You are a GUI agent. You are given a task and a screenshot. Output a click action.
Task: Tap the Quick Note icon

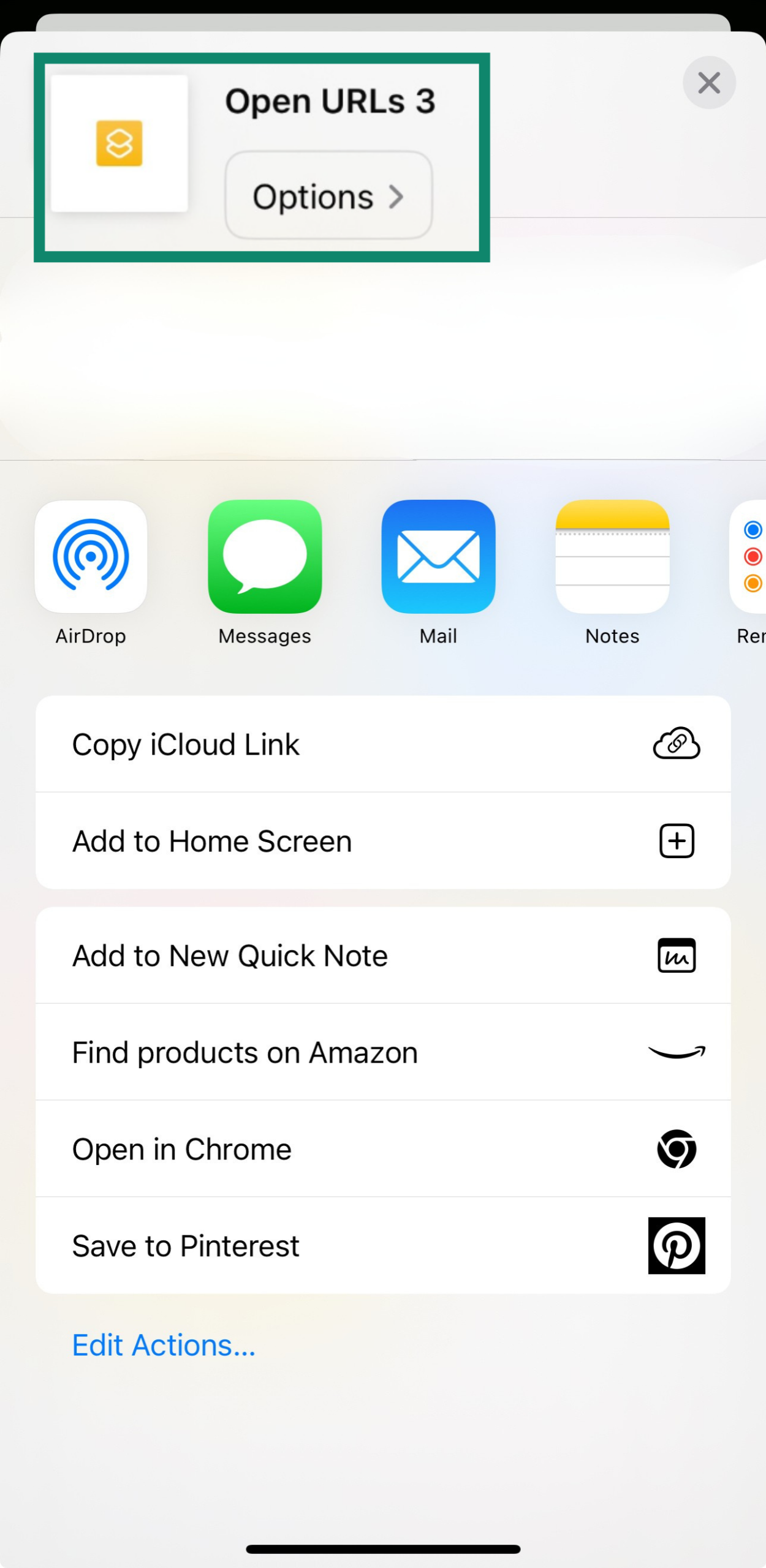[677, 956]
